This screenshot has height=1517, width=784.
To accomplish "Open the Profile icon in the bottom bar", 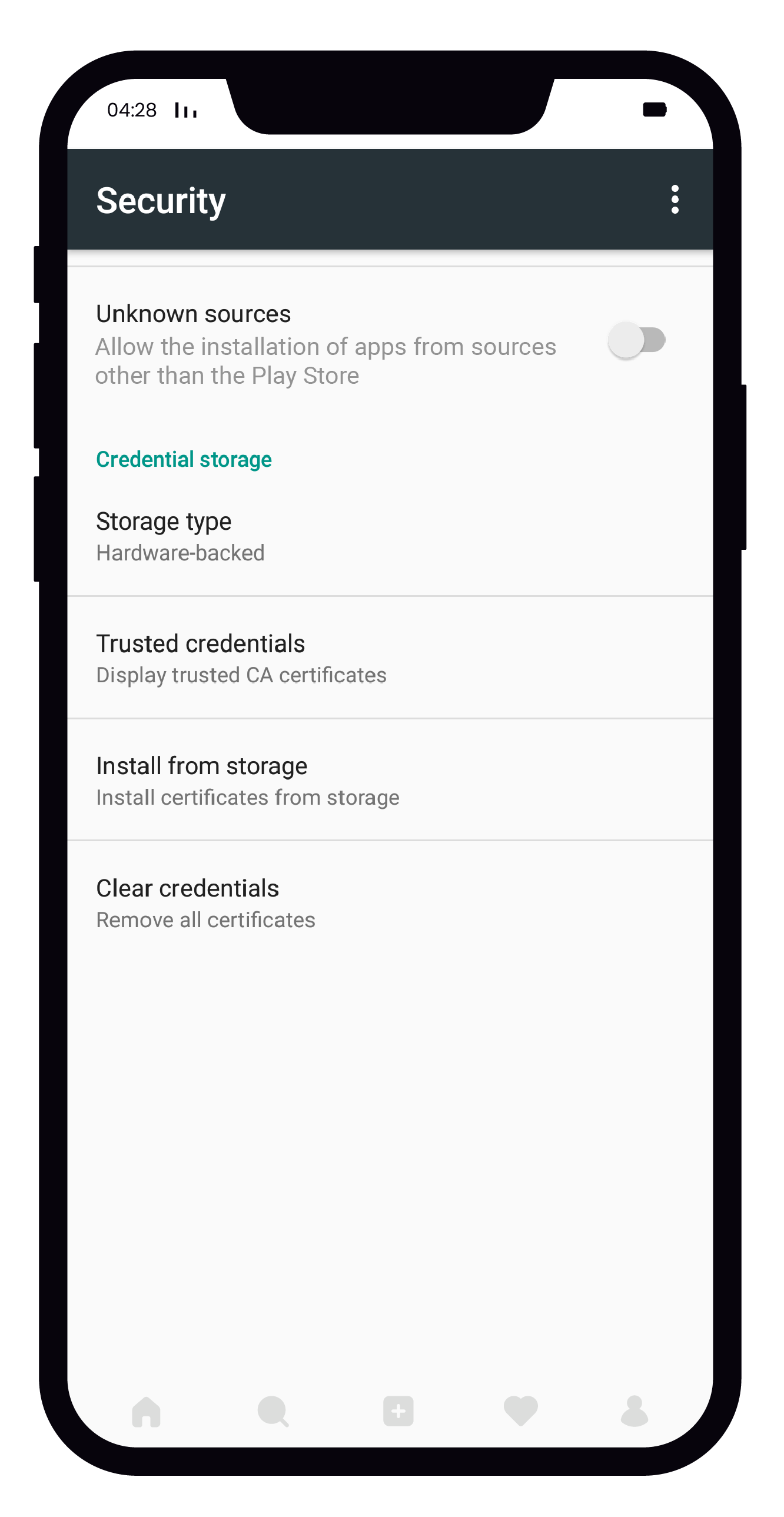I will 633,1410.
